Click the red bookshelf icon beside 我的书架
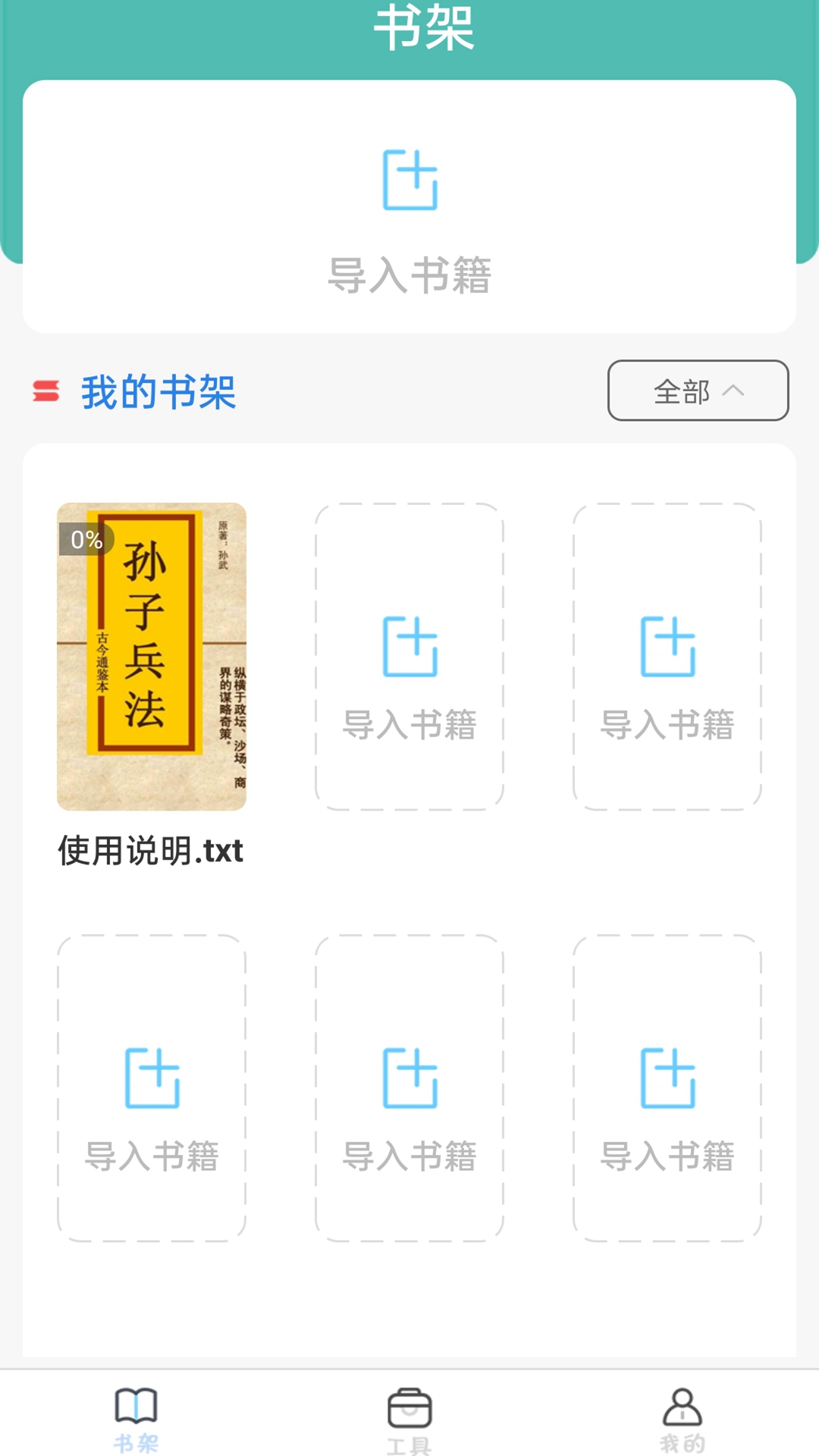819x1456 pixels. (47, 391)
